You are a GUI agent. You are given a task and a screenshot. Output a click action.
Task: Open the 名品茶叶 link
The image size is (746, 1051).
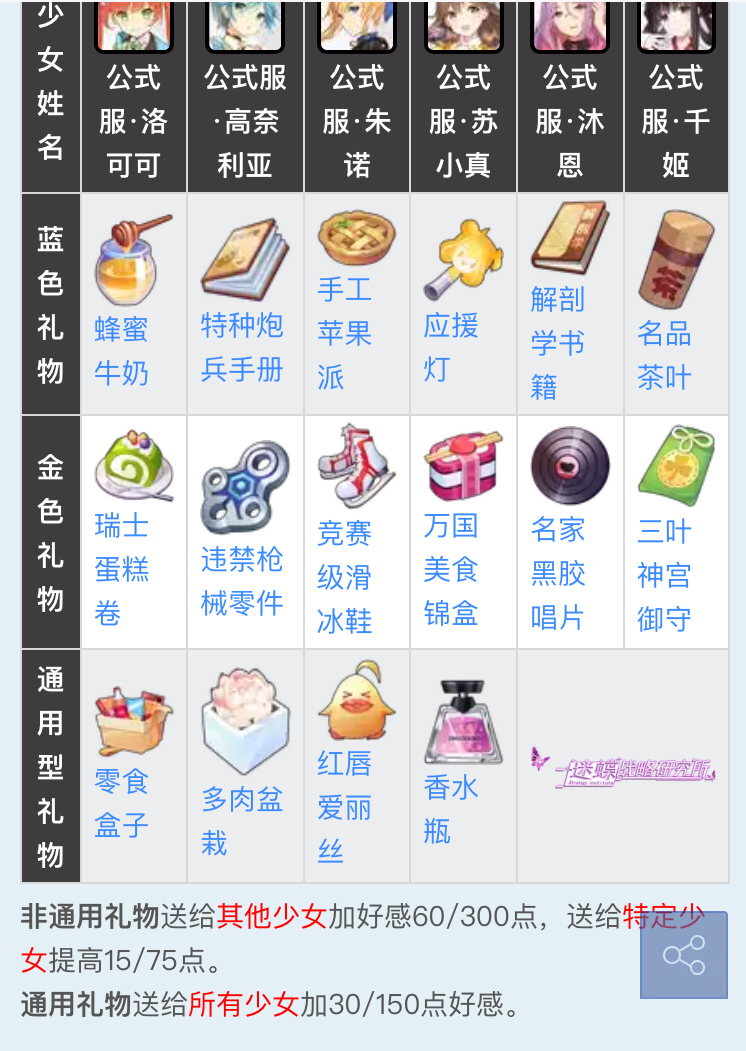click(664, 355)
